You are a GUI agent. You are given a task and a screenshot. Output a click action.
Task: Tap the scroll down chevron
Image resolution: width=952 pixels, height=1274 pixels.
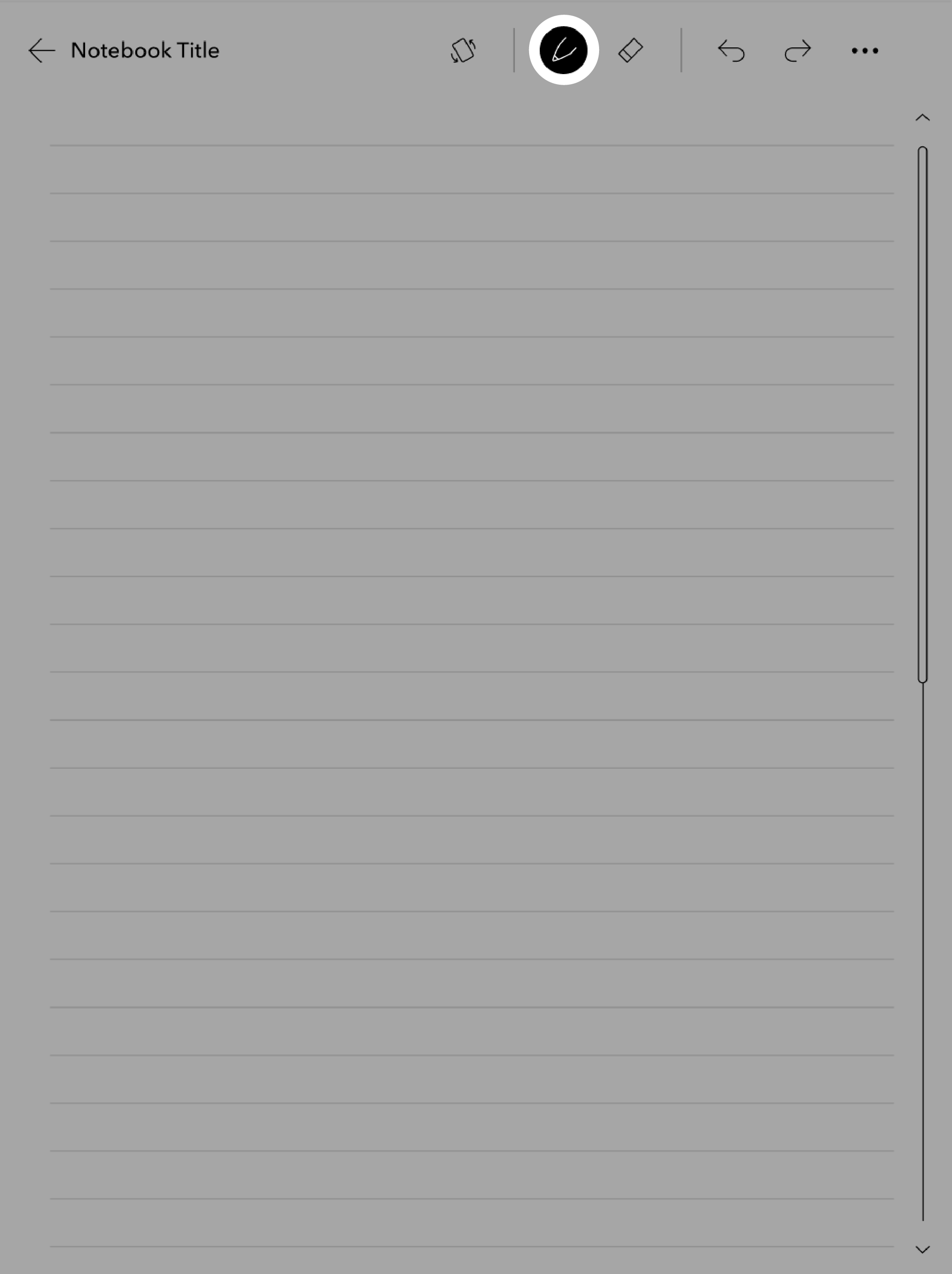[922, 1249]
